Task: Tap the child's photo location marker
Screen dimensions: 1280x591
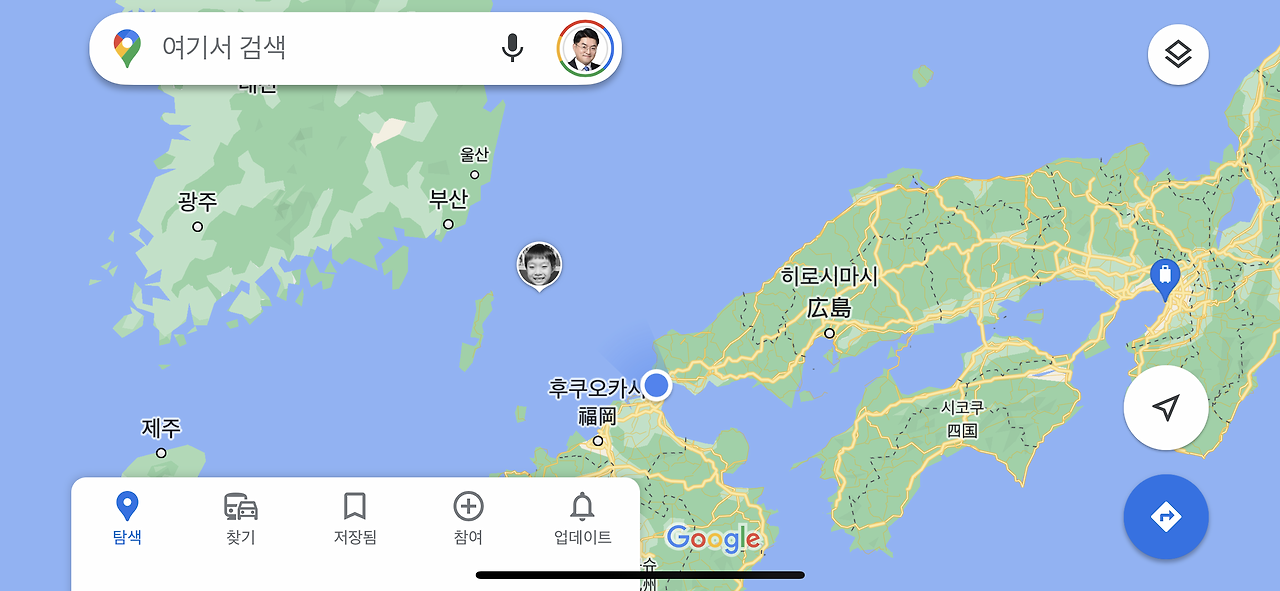Action: click(x=539, y=266)
